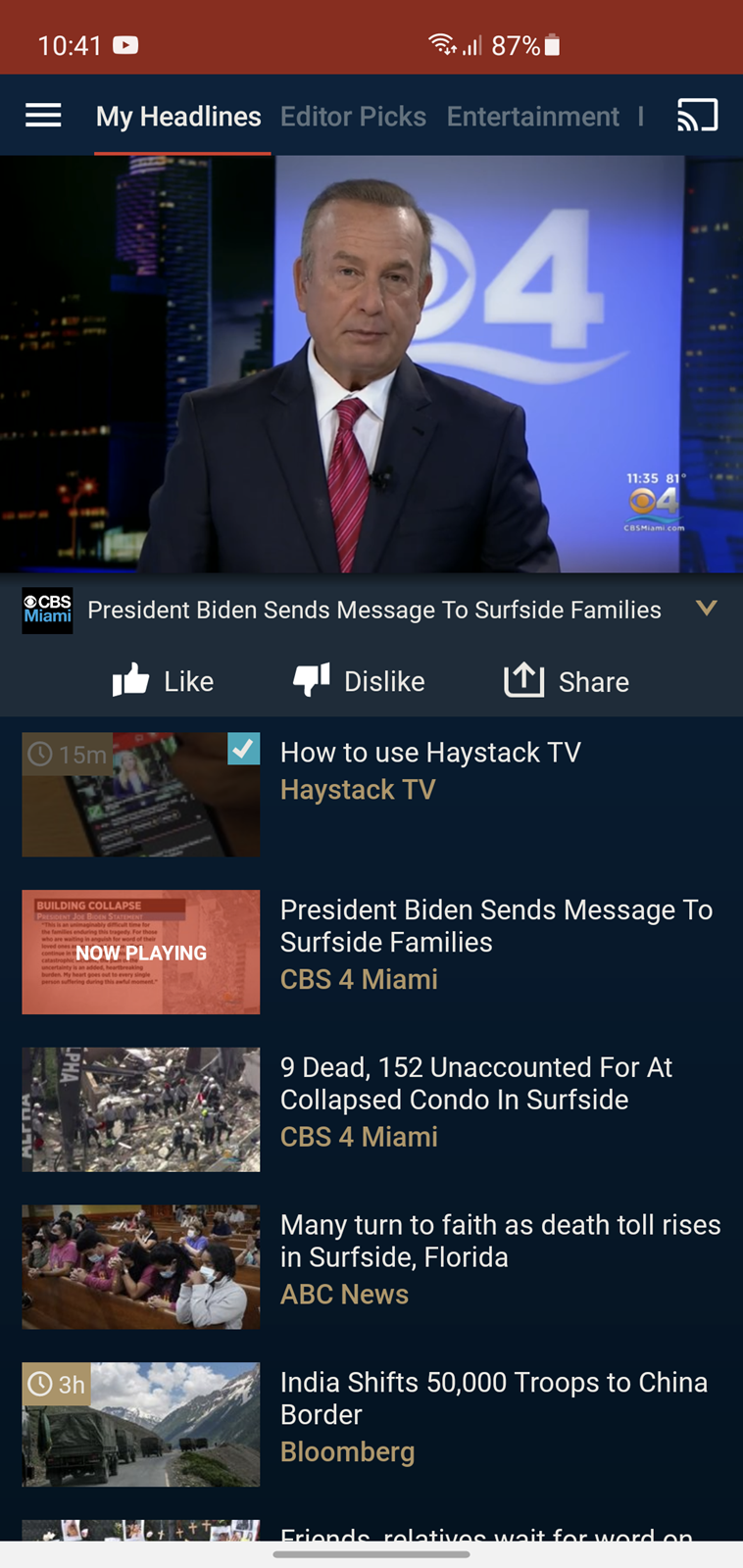Share the President Biden video

567,681
